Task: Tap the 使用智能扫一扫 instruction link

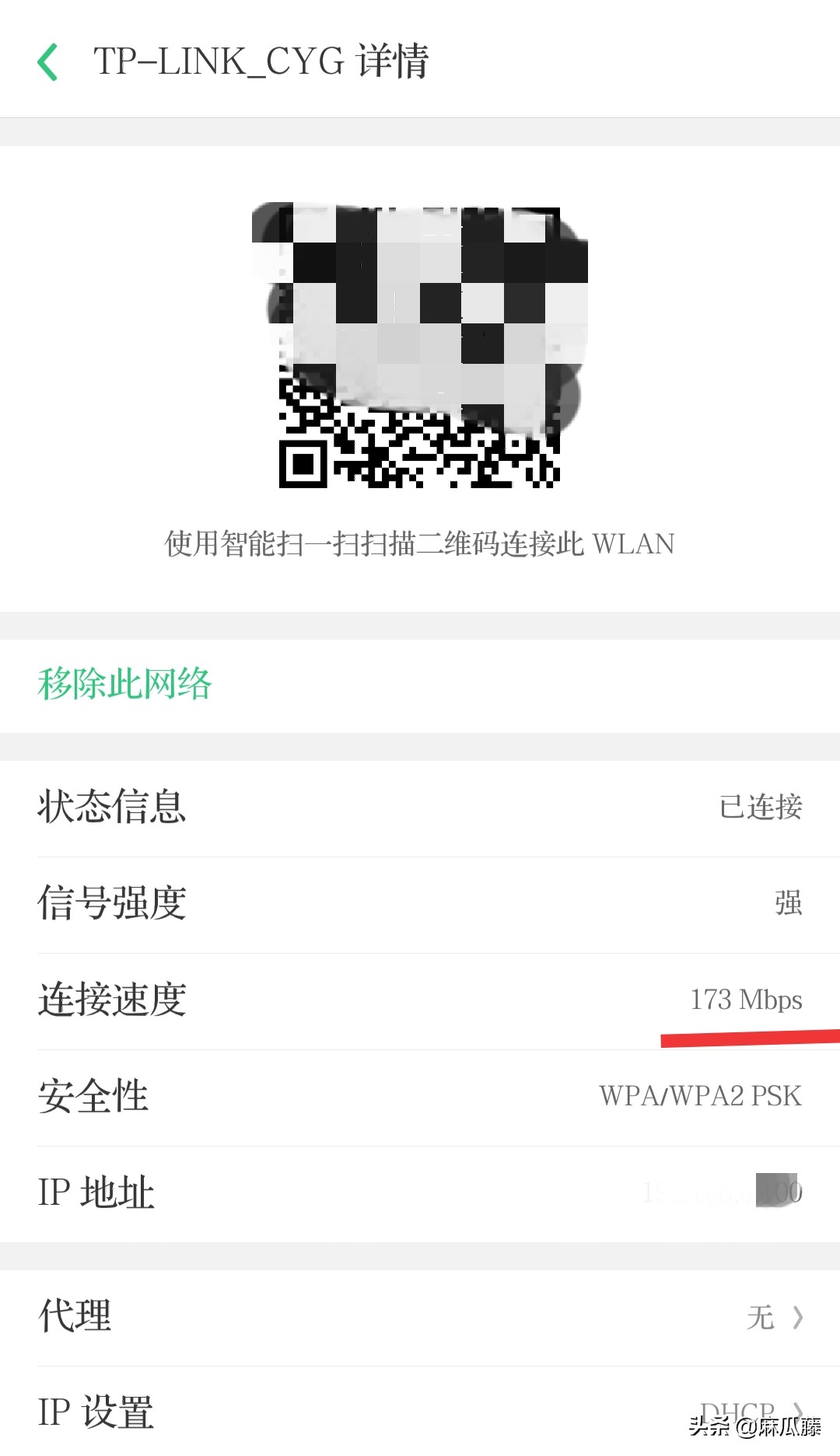Action: [420, 544]
